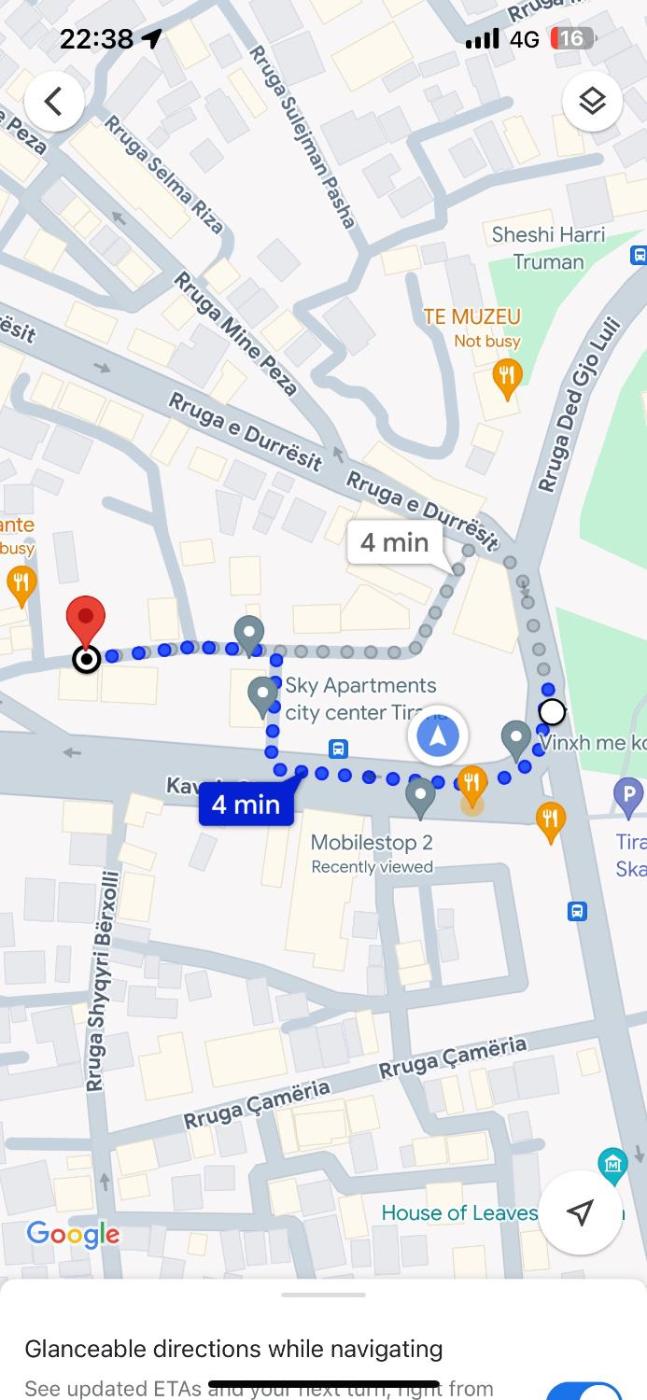Recenter the map on my location
Image resolution: width=647 pixels, height=1400 pixels.
point(580,1212)
